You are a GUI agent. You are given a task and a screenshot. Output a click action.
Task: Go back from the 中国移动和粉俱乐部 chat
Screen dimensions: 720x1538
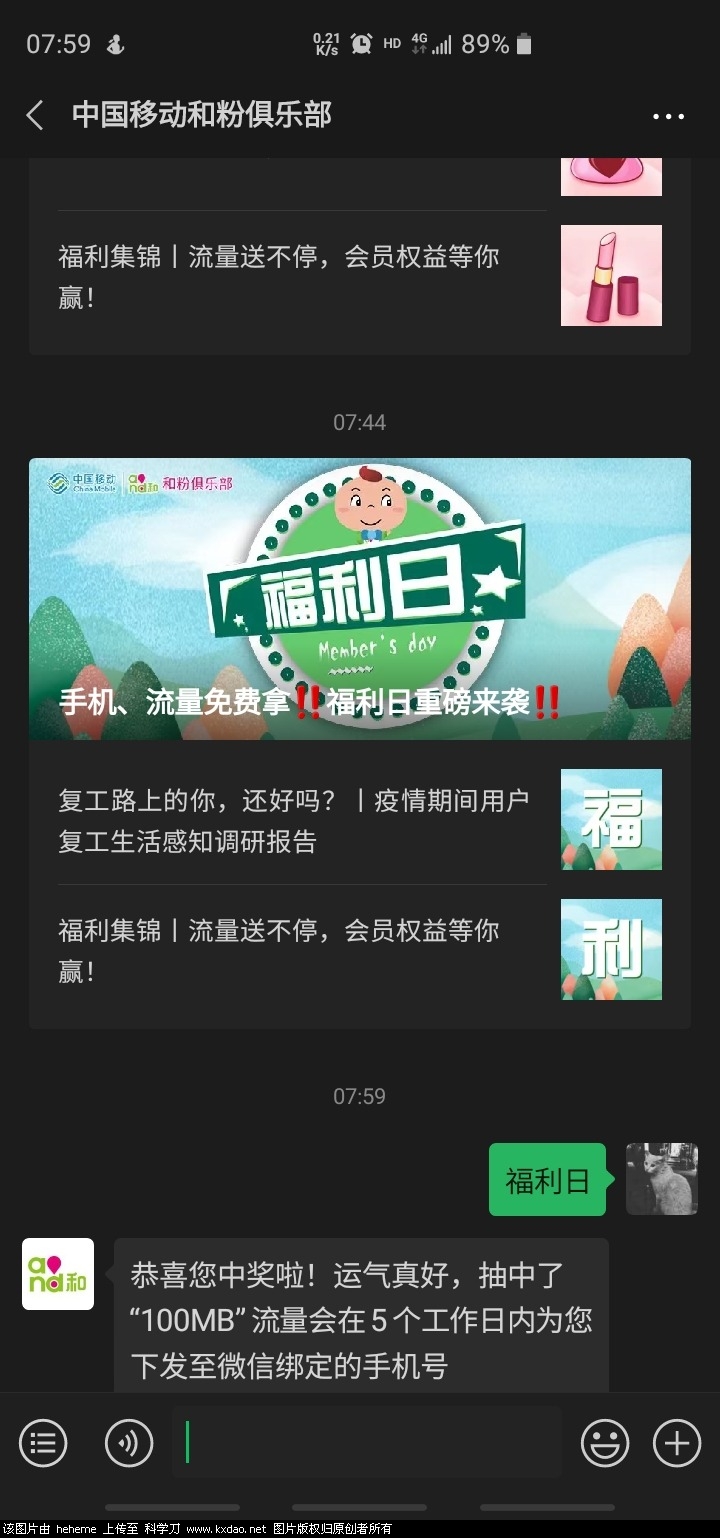[35, 115]
